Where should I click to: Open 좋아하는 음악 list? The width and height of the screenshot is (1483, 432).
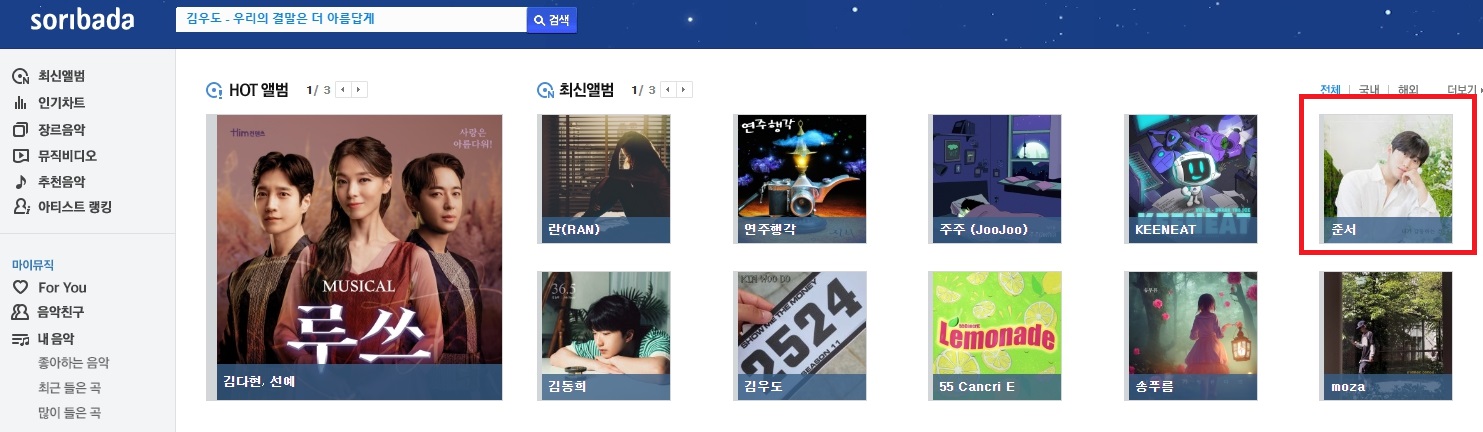point(74,363)
